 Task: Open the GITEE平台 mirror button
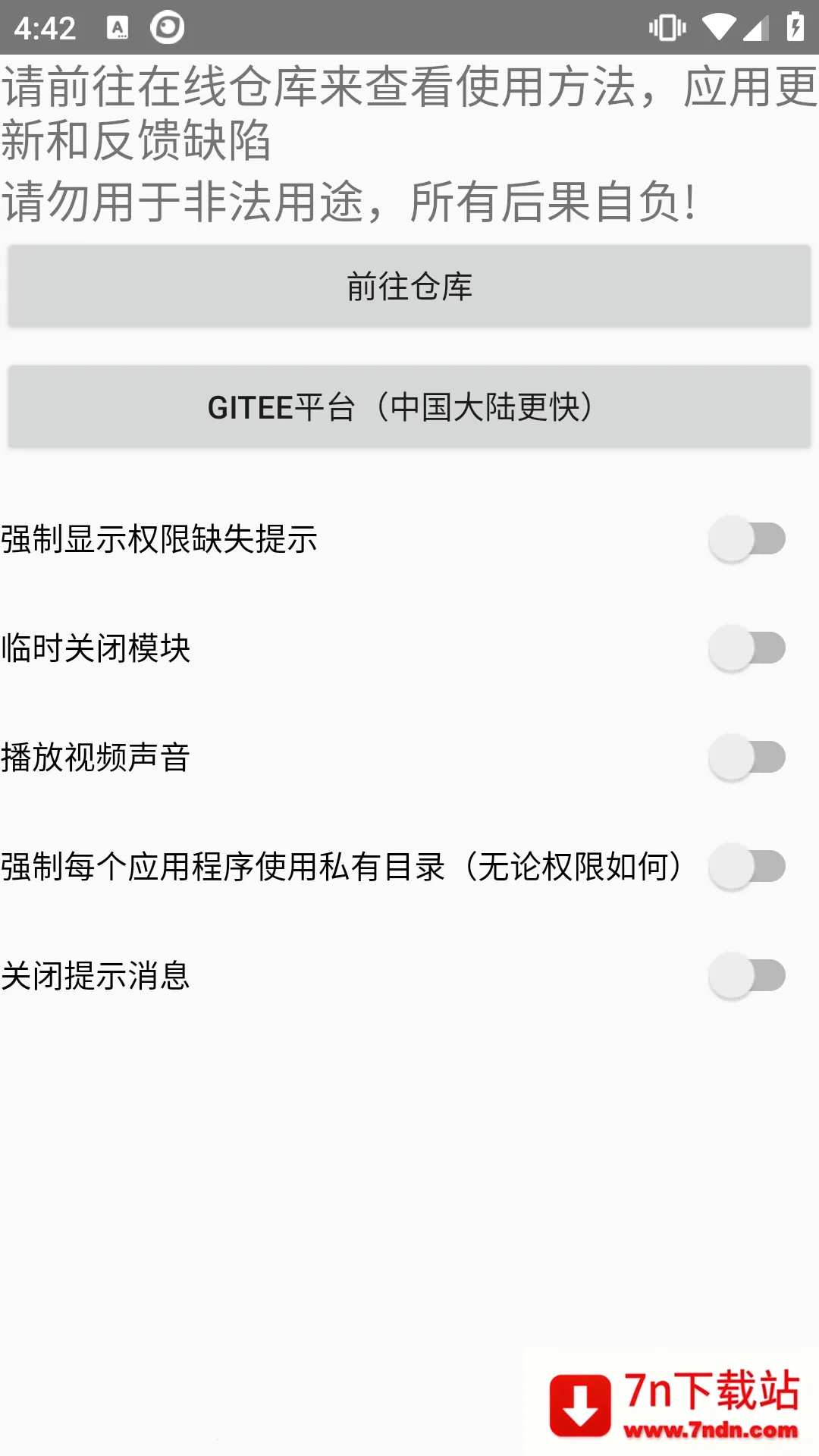[x=409, y=407]
